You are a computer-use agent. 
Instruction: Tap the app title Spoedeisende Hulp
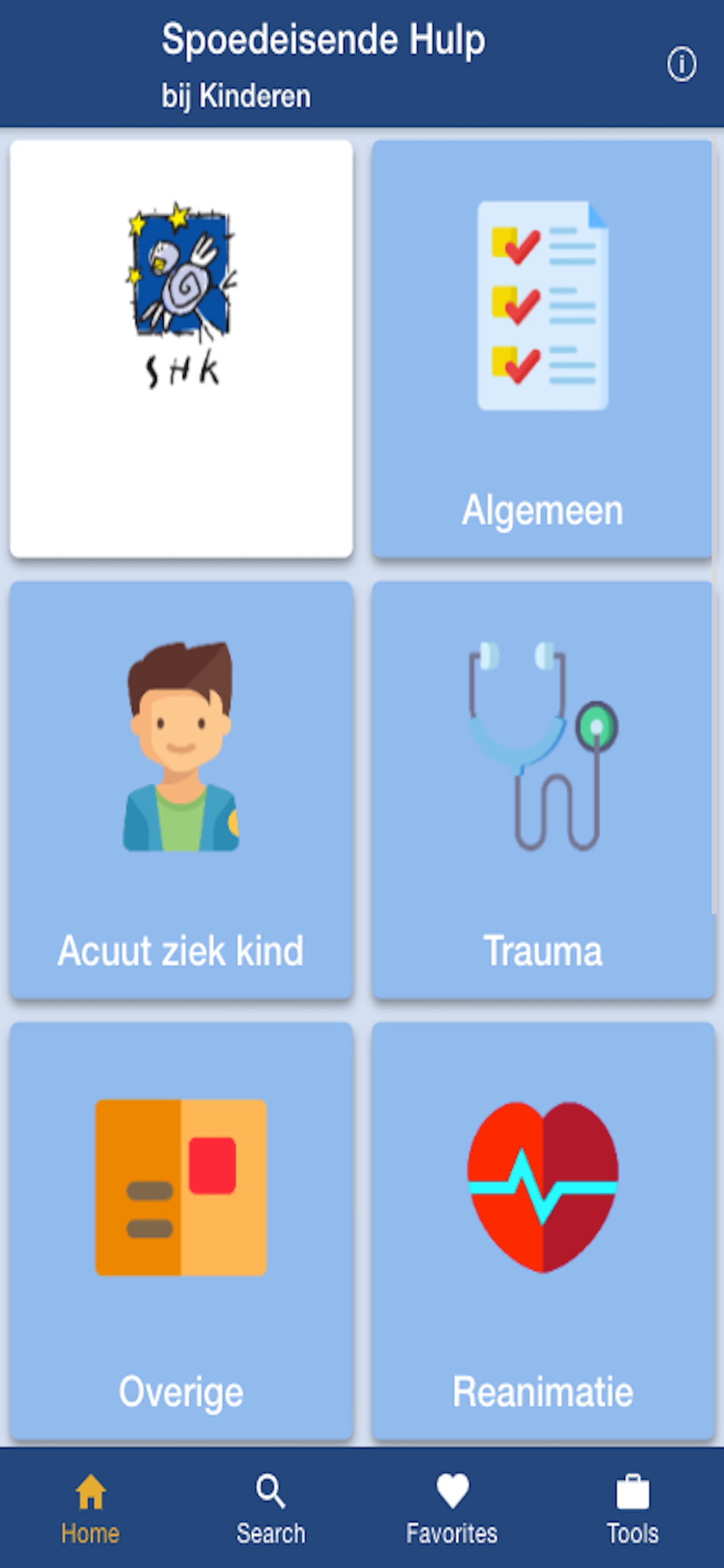[325, 40]
